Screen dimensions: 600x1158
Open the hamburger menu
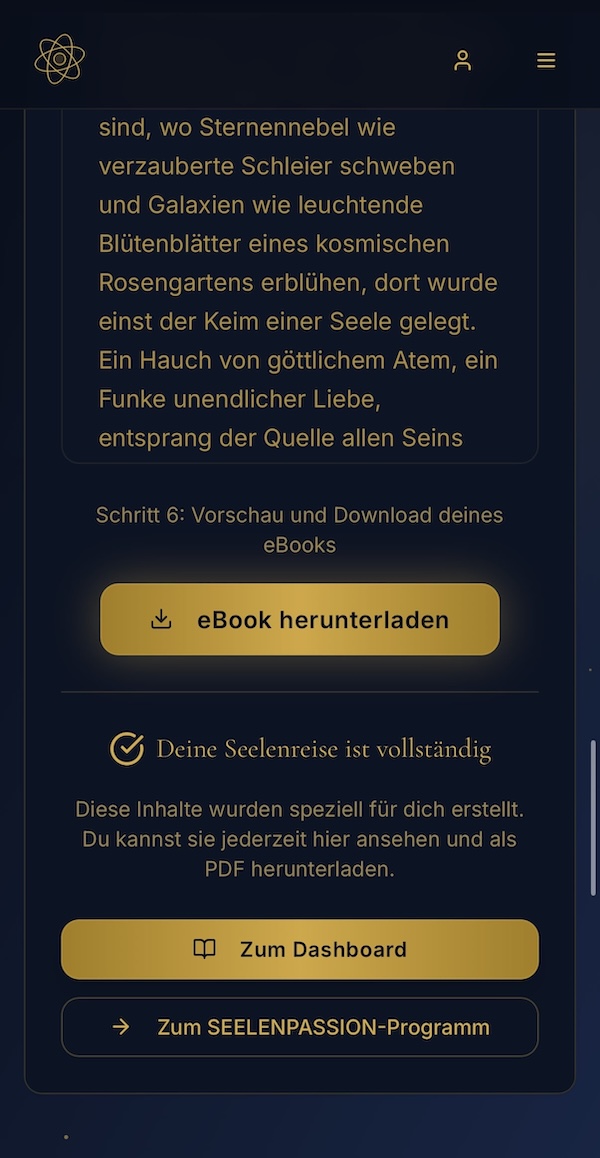point(546,60)
